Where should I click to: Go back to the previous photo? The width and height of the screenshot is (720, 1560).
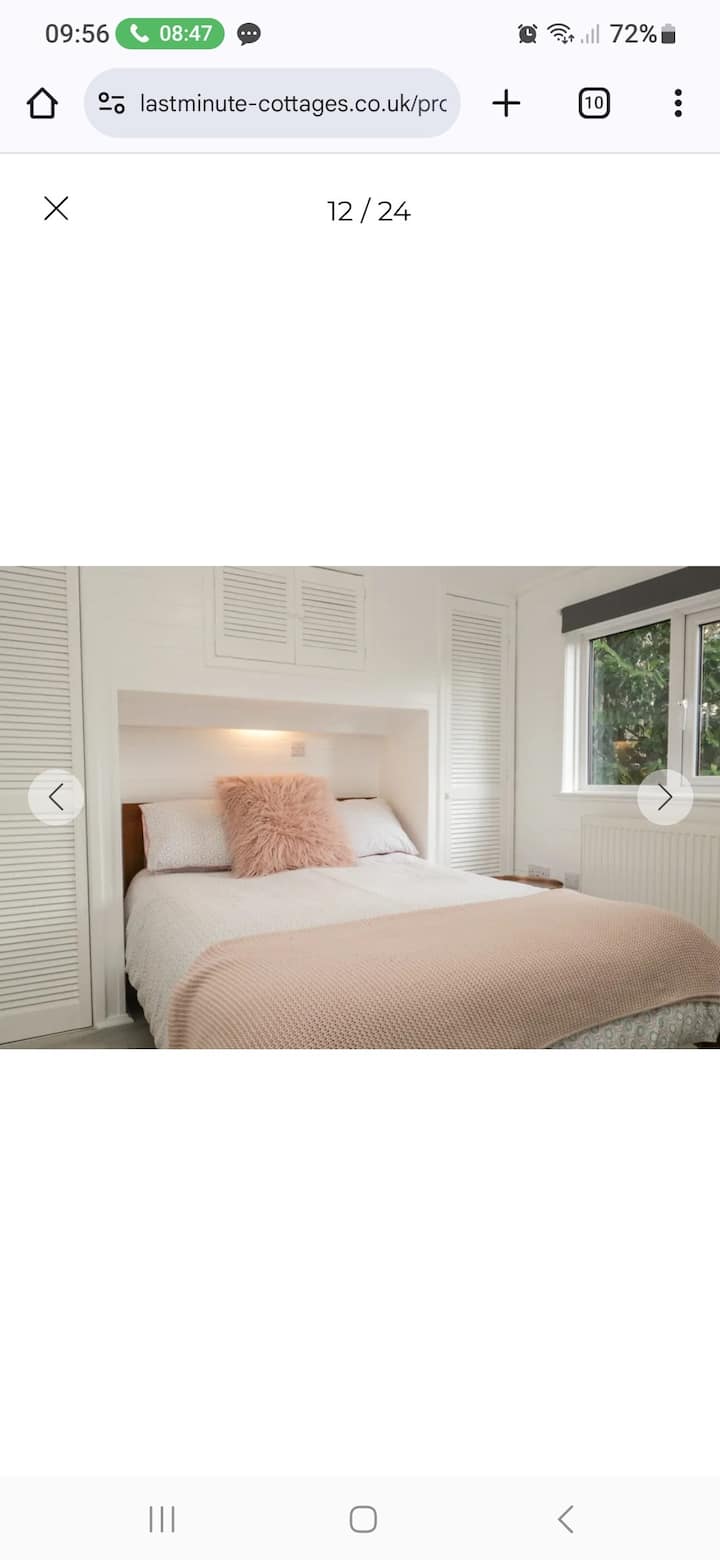coord(56,797)
